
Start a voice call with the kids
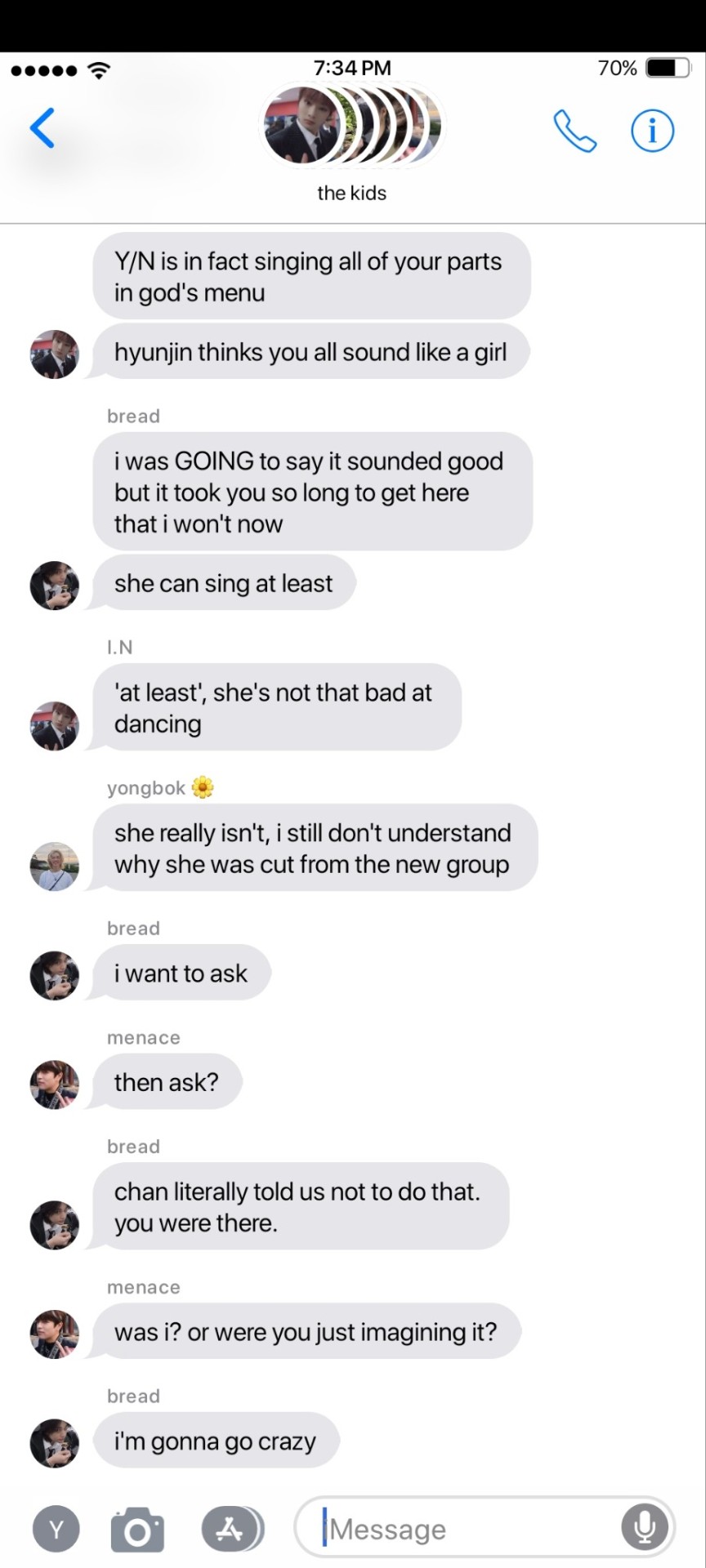tap(574, 131)
